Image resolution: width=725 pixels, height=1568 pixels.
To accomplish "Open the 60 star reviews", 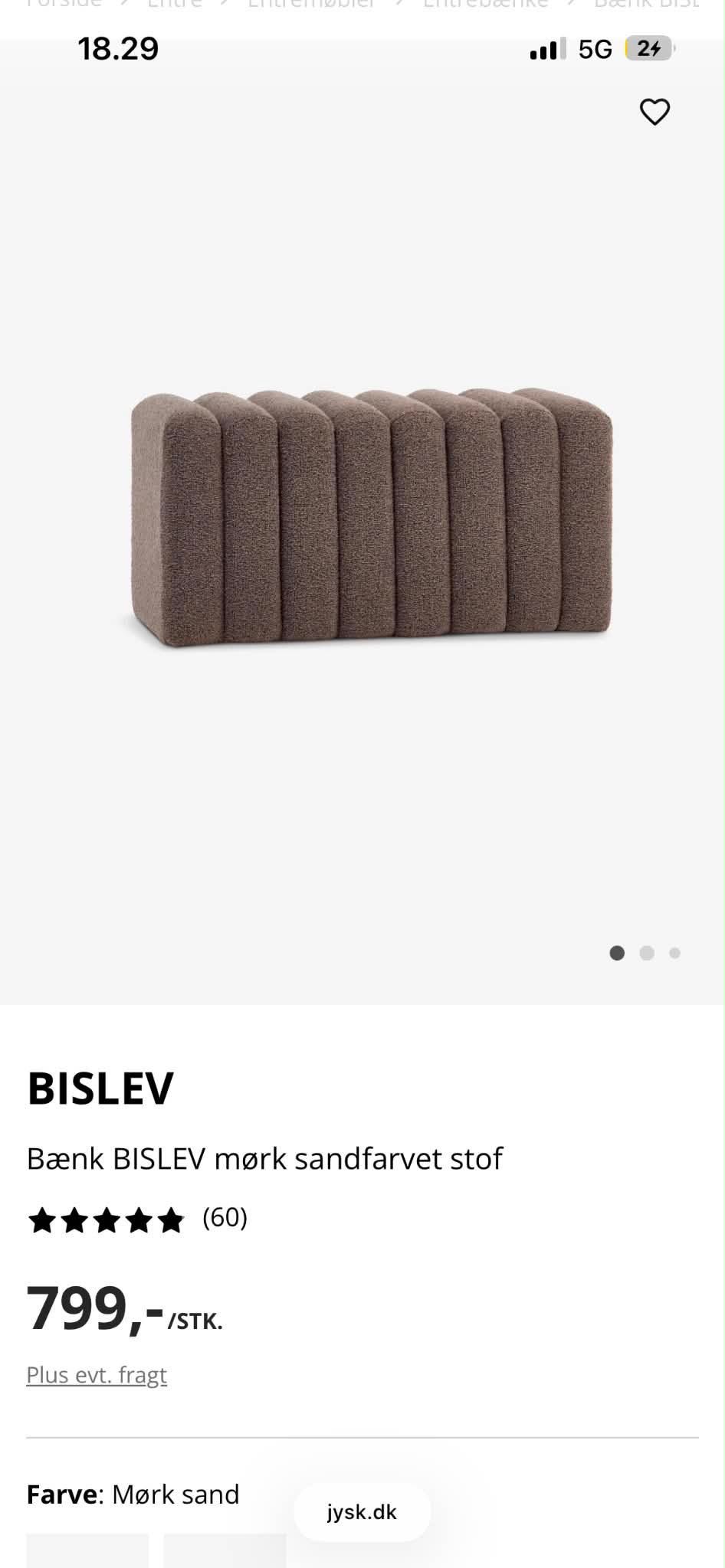I will pyautogui.click(x=137, y=1219).
